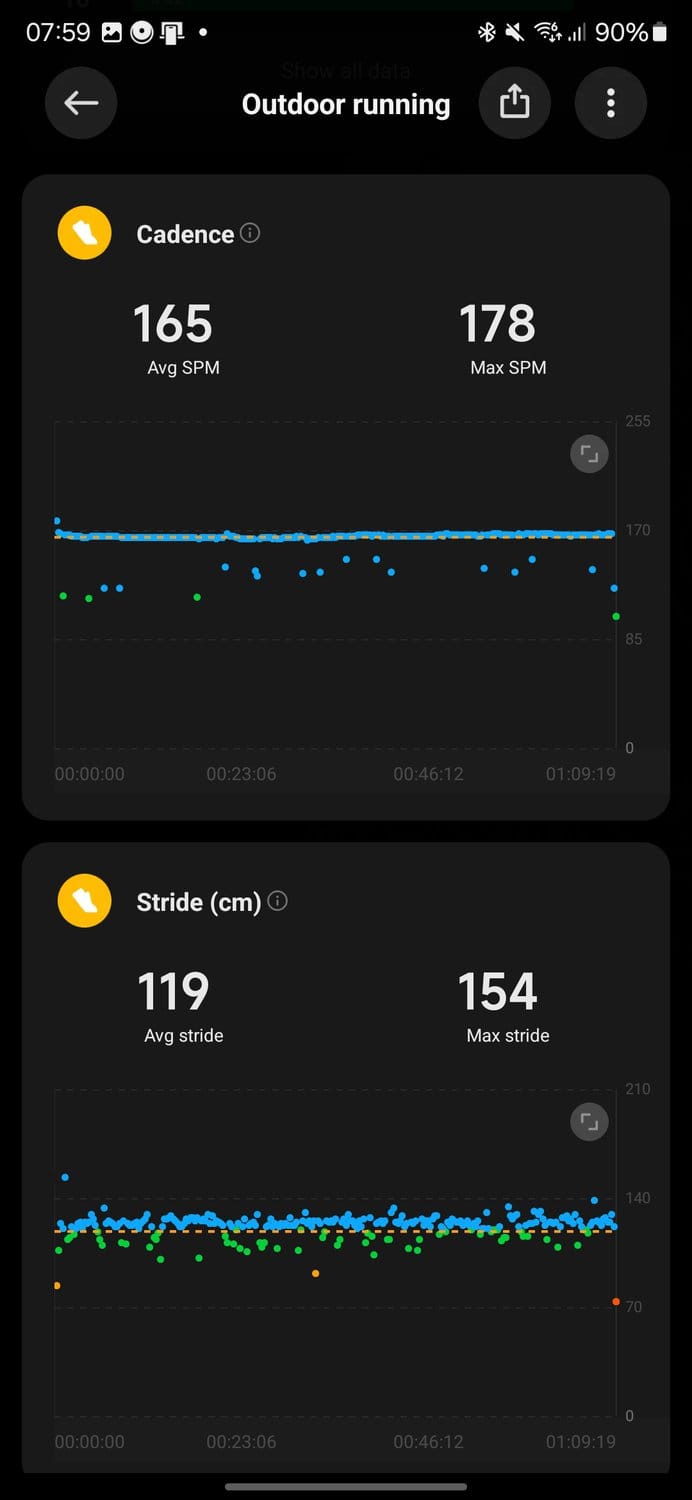This screenshot has height=1500, width=692.
Task: Share the outdoor running workout
Action: (515, 103)
